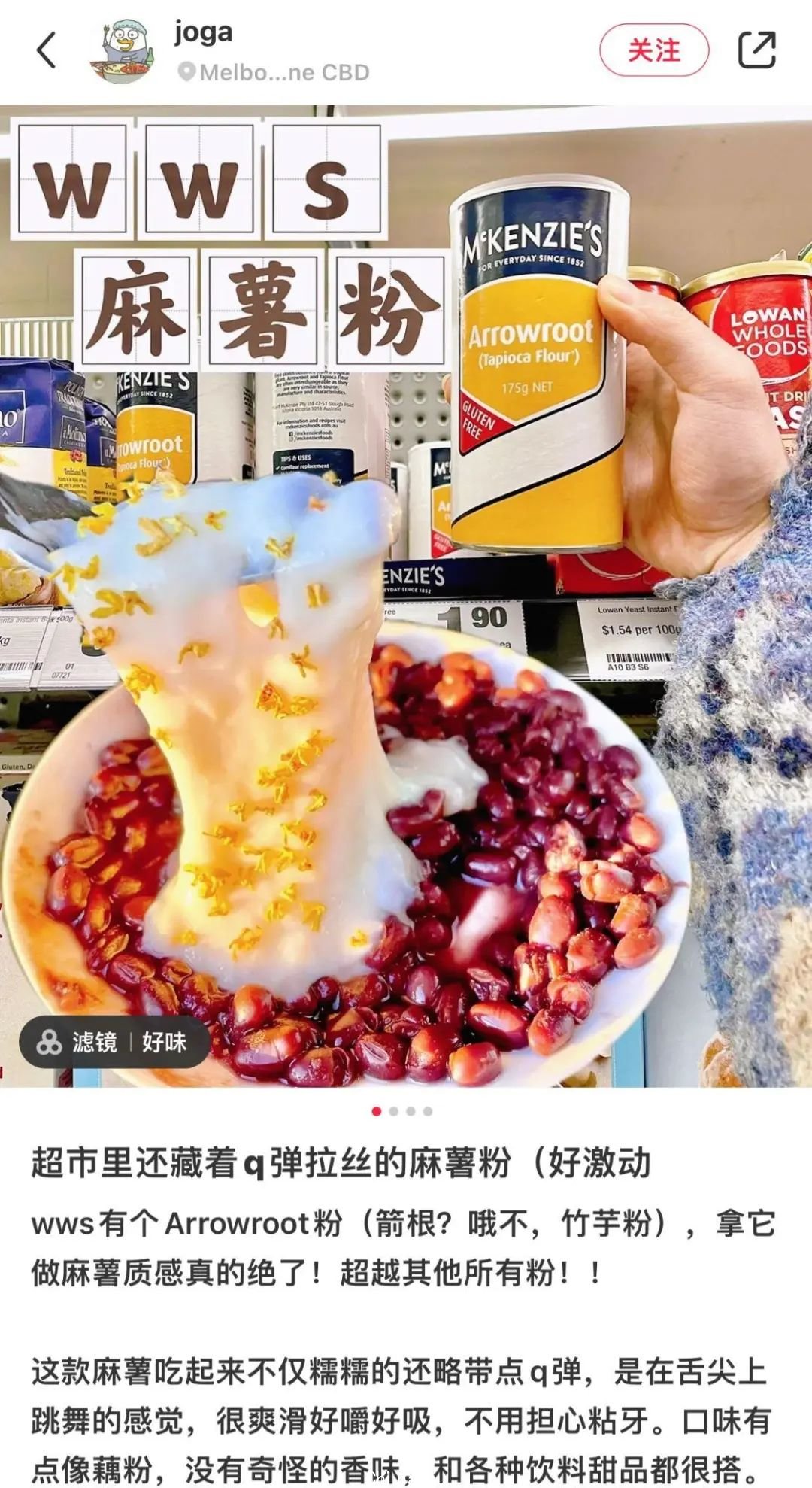Go back using the back arrow
Viewport: 812px width, 1488px height.
pos(47,50)
